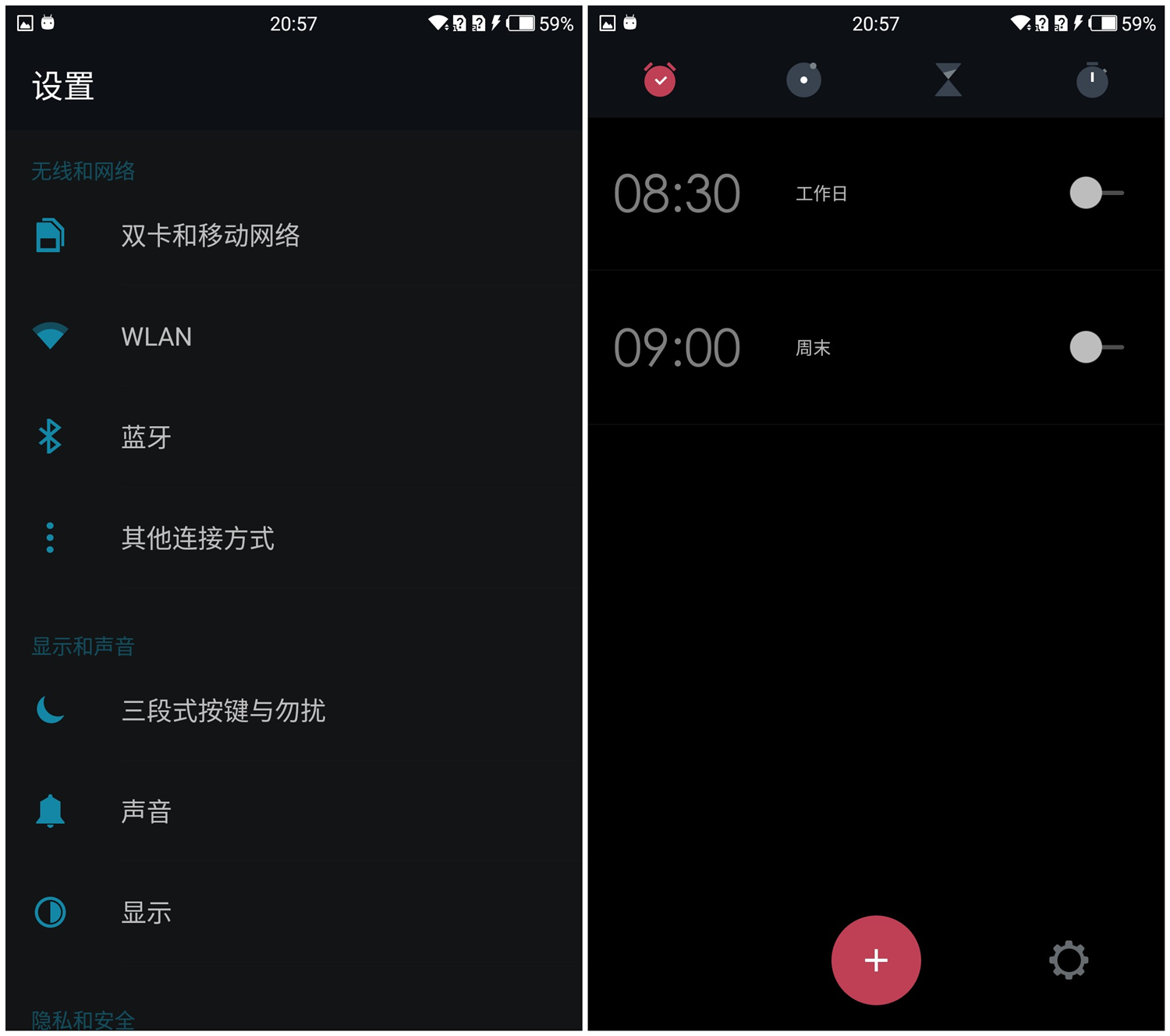
Task: Open 双卡和移动网络 settings
Action: tap(211, 236)
